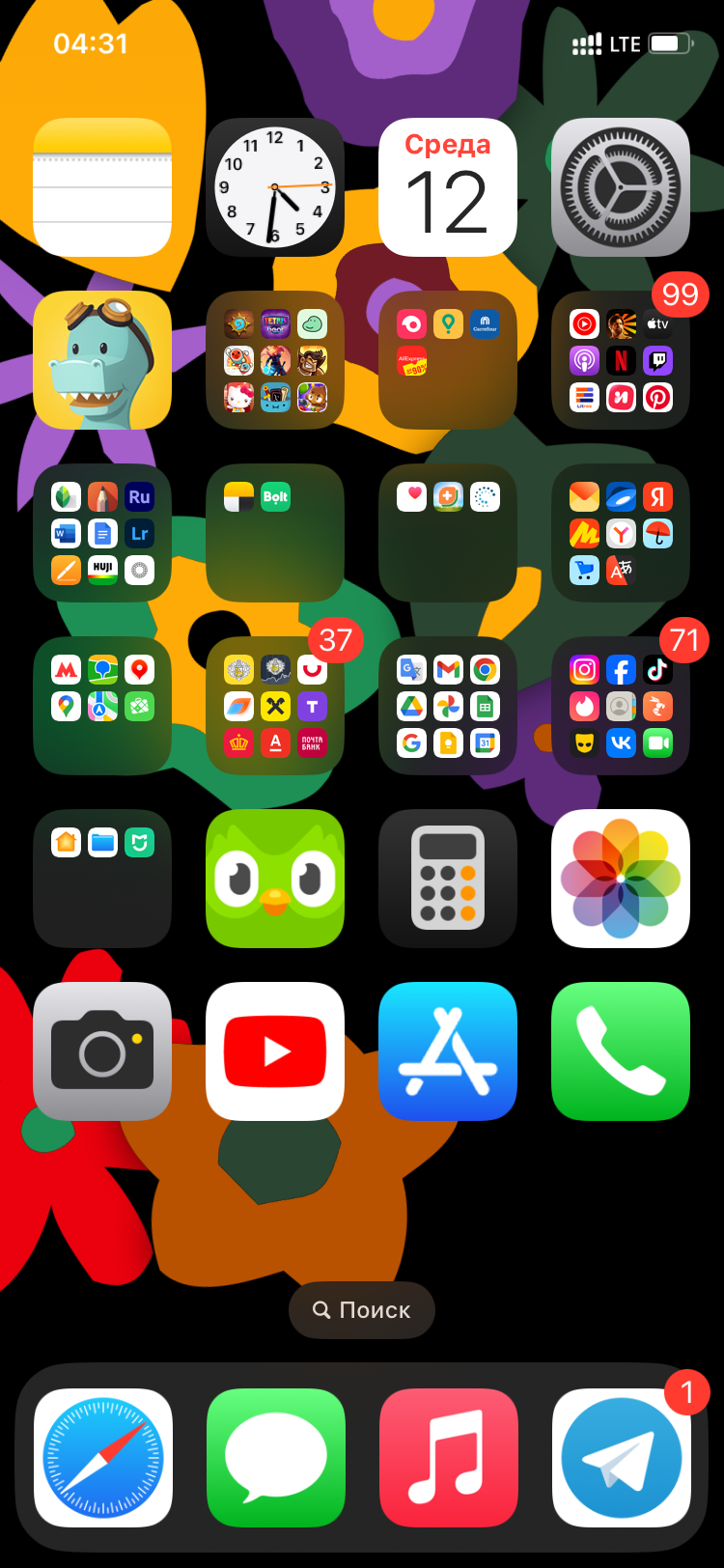Open the Calculator app
724x1568 pixels.
coord(448,879)
